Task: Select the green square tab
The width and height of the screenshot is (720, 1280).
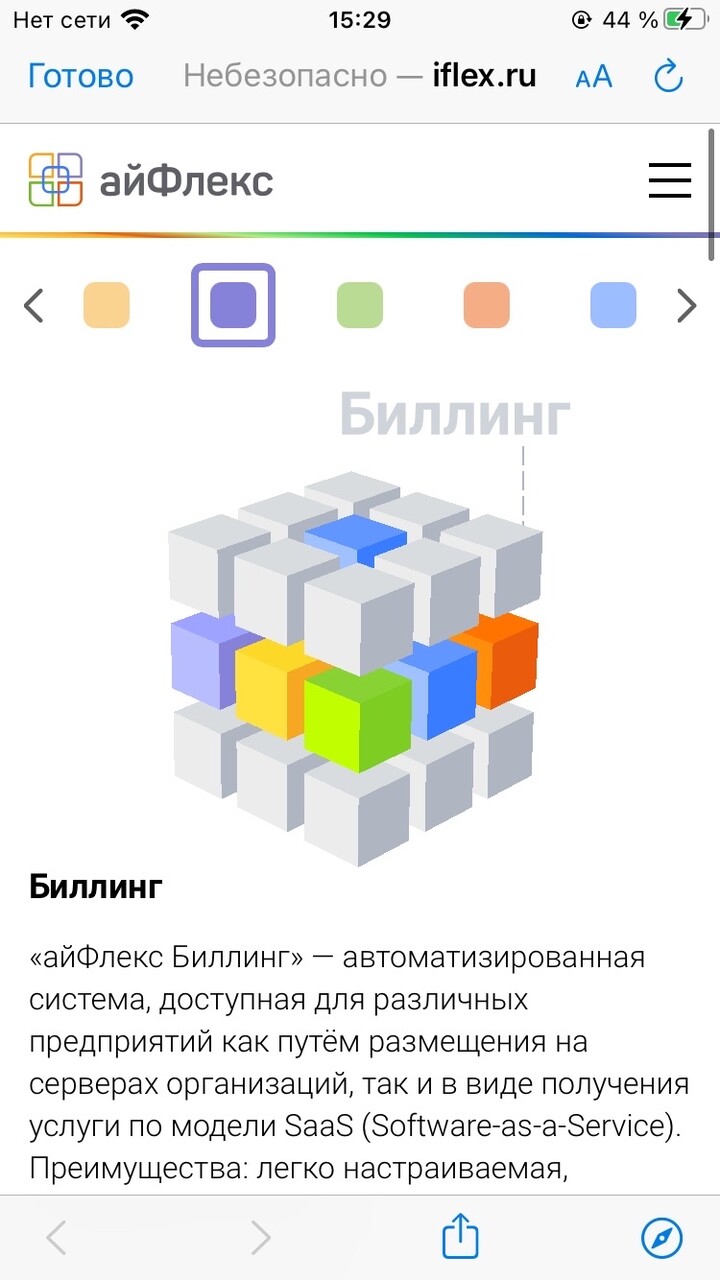Action: (x=360, y=305)
